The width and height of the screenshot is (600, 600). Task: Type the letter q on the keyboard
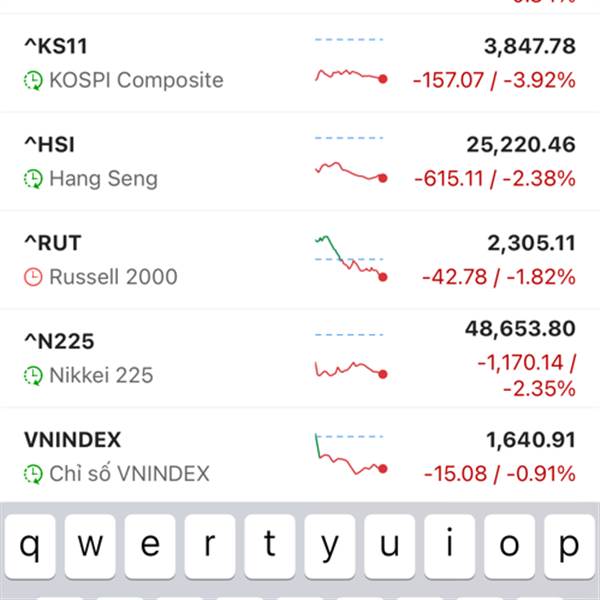pos(31,546)
